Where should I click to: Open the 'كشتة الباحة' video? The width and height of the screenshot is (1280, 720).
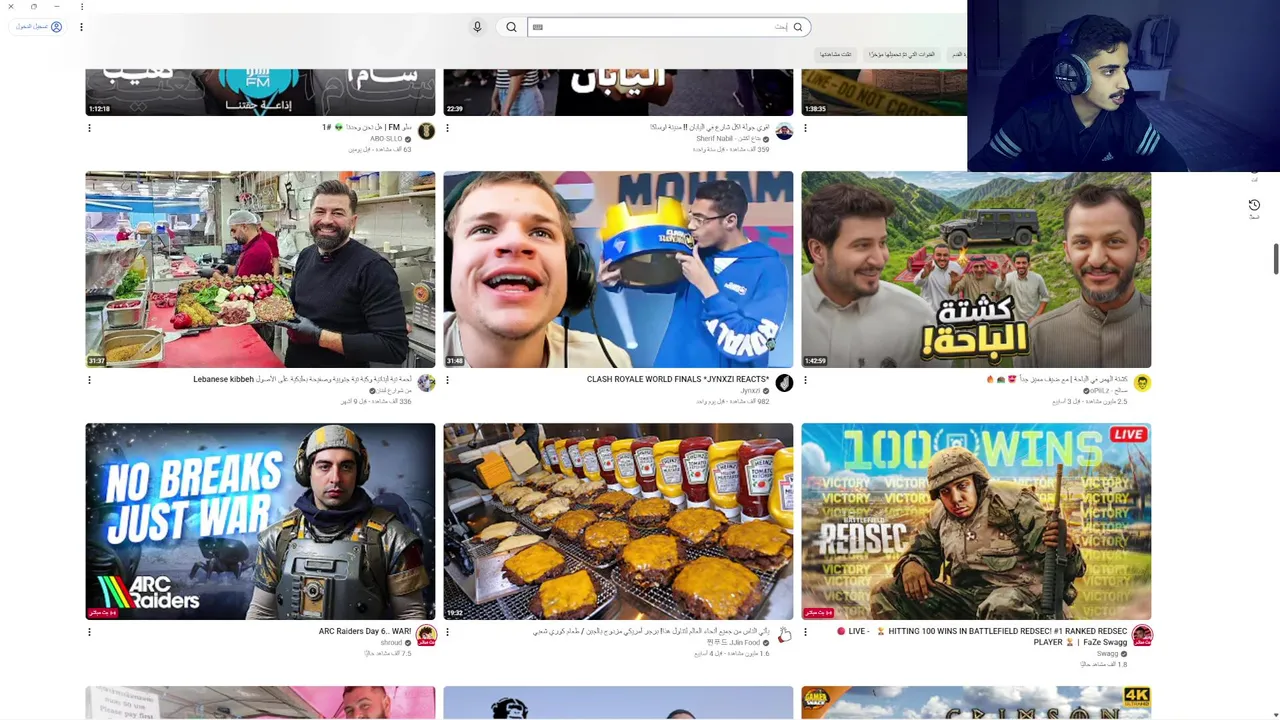(976, 270)
